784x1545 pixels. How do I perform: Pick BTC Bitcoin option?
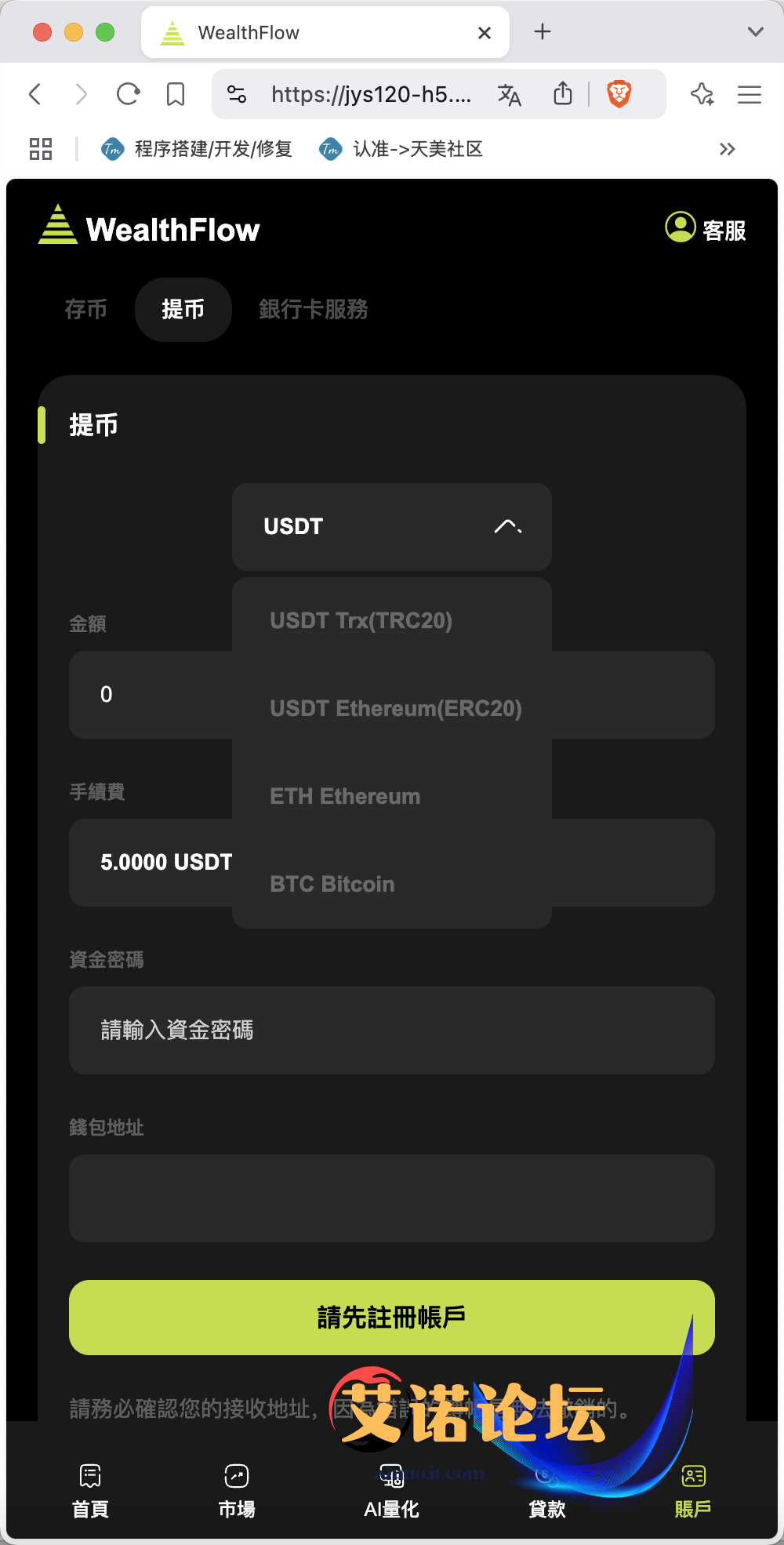coord(332,885)
